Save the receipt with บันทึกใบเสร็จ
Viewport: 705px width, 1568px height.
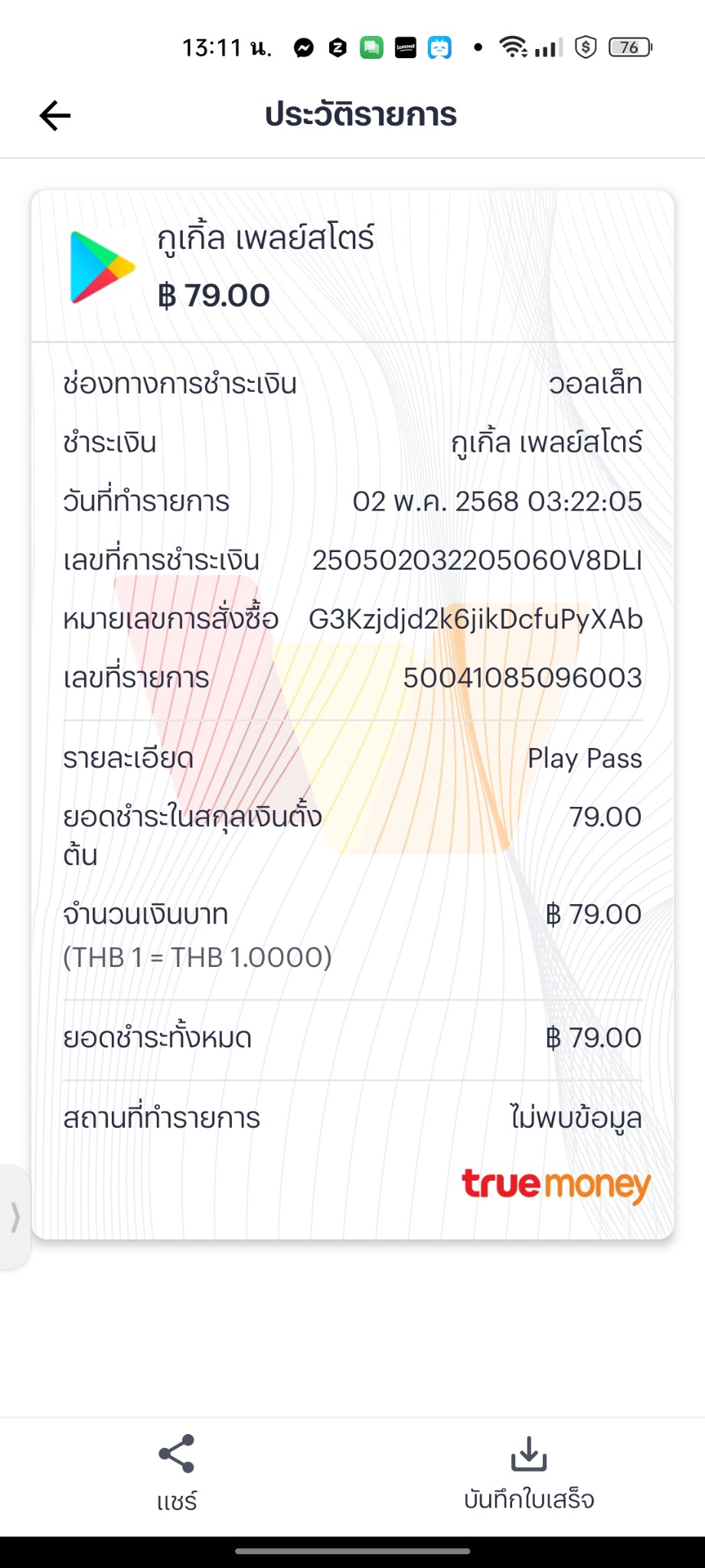tap(529, 1474)
